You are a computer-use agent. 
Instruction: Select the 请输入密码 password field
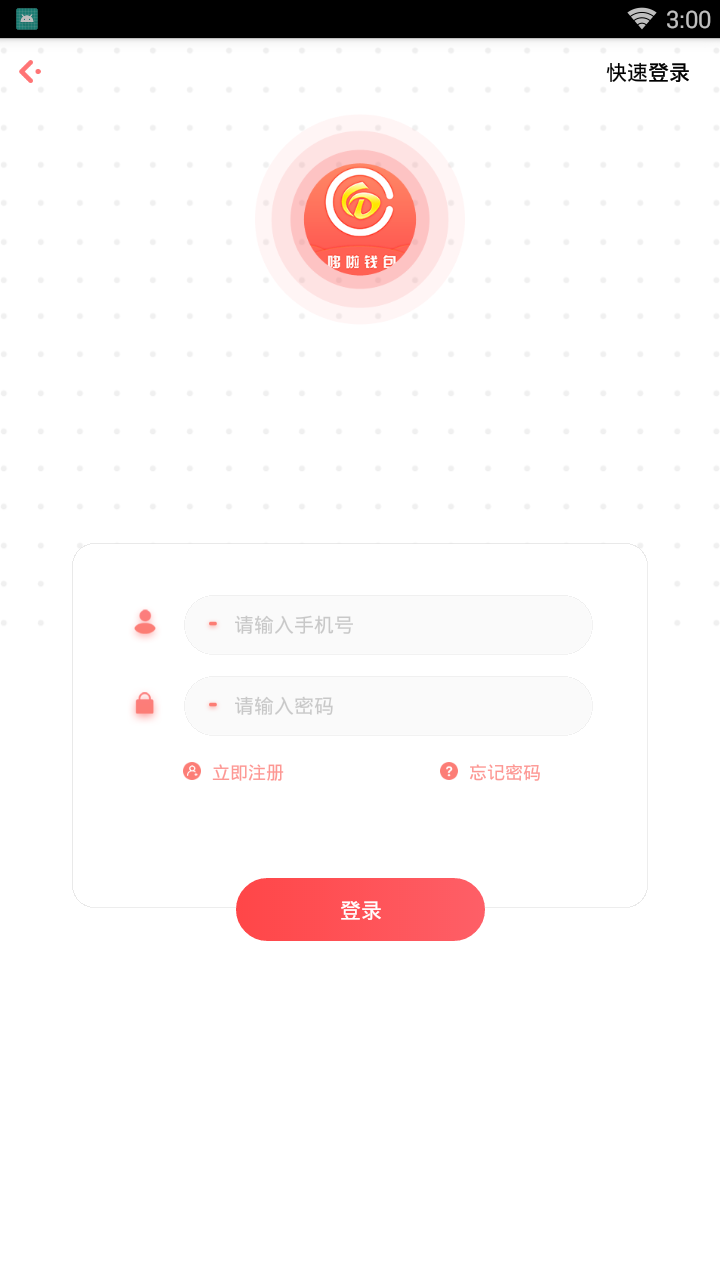pyautogui.click(x=388, y=706)
